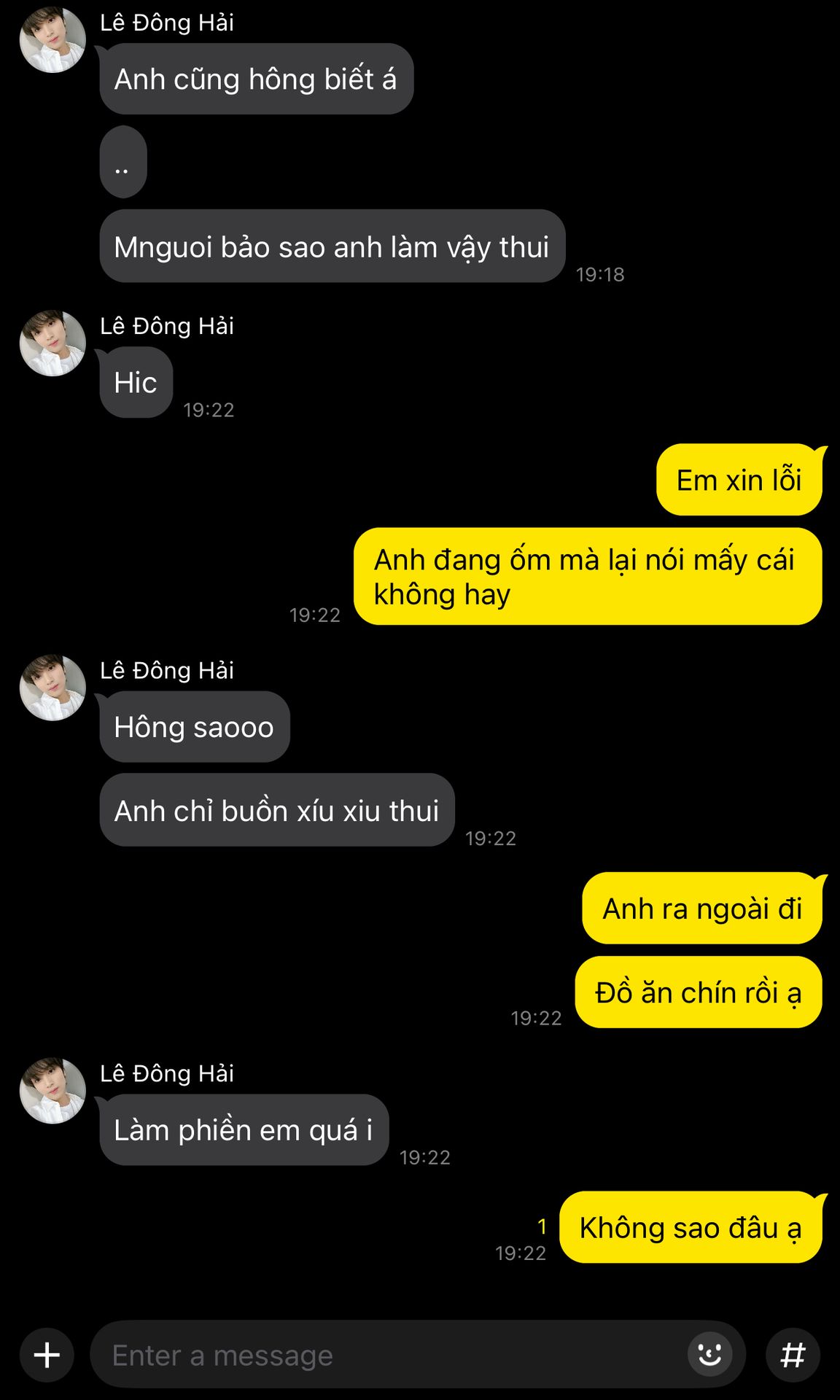Screen dimensions: 840x1400
Task: Open the emoji picker
Action: coord(709,1356)
